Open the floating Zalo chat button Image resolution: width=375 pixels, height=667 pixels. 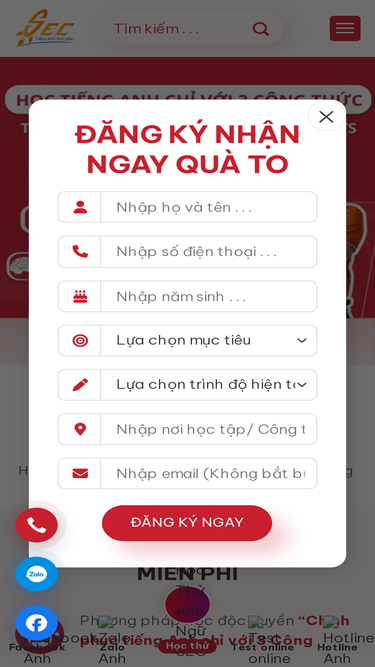[x=37, y=574]
